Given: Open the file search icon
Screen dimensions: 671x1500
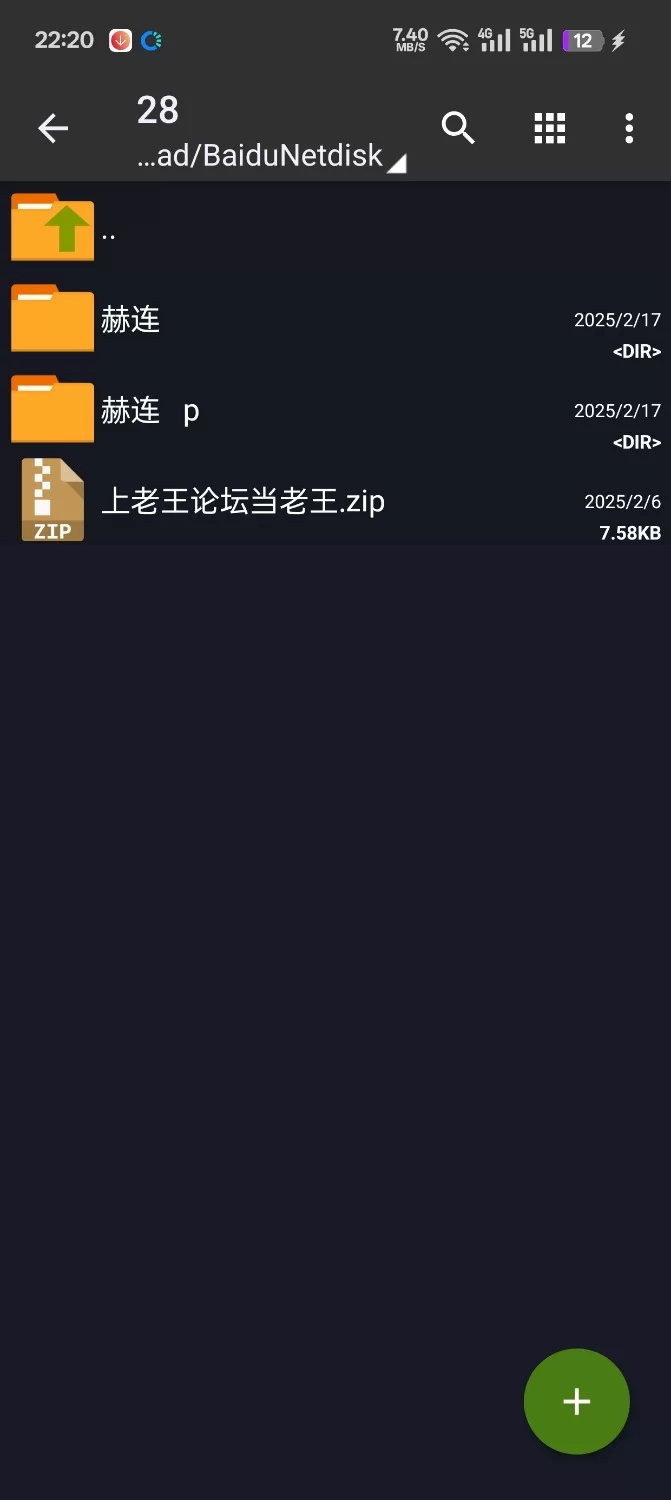Looking at the screenshot, I should (458, 128).
